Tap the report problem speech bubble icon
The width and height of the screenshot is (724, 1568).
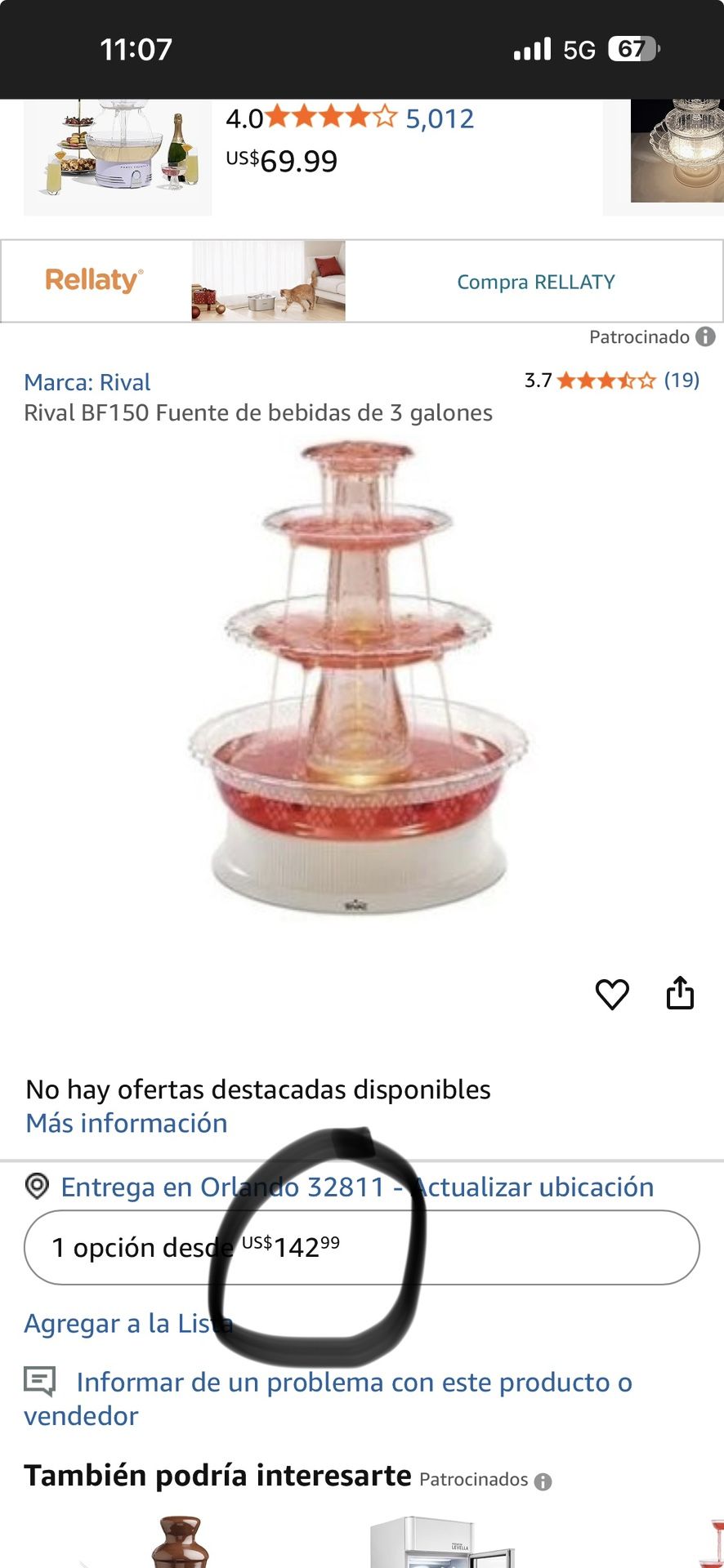(39, 1380)
